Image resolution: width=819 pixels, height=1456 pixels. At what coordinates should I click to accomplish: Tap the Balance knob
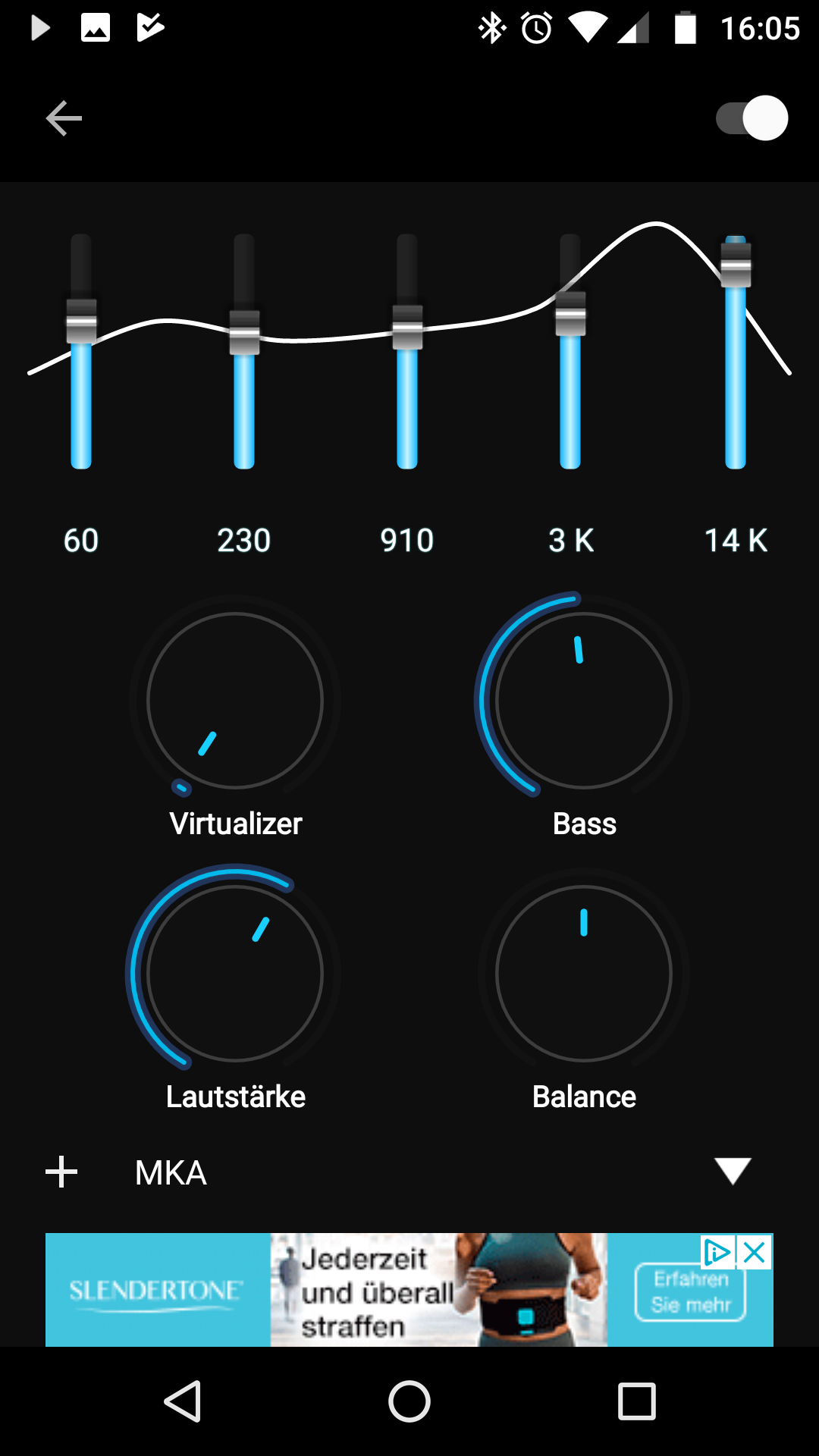(584, 973)
